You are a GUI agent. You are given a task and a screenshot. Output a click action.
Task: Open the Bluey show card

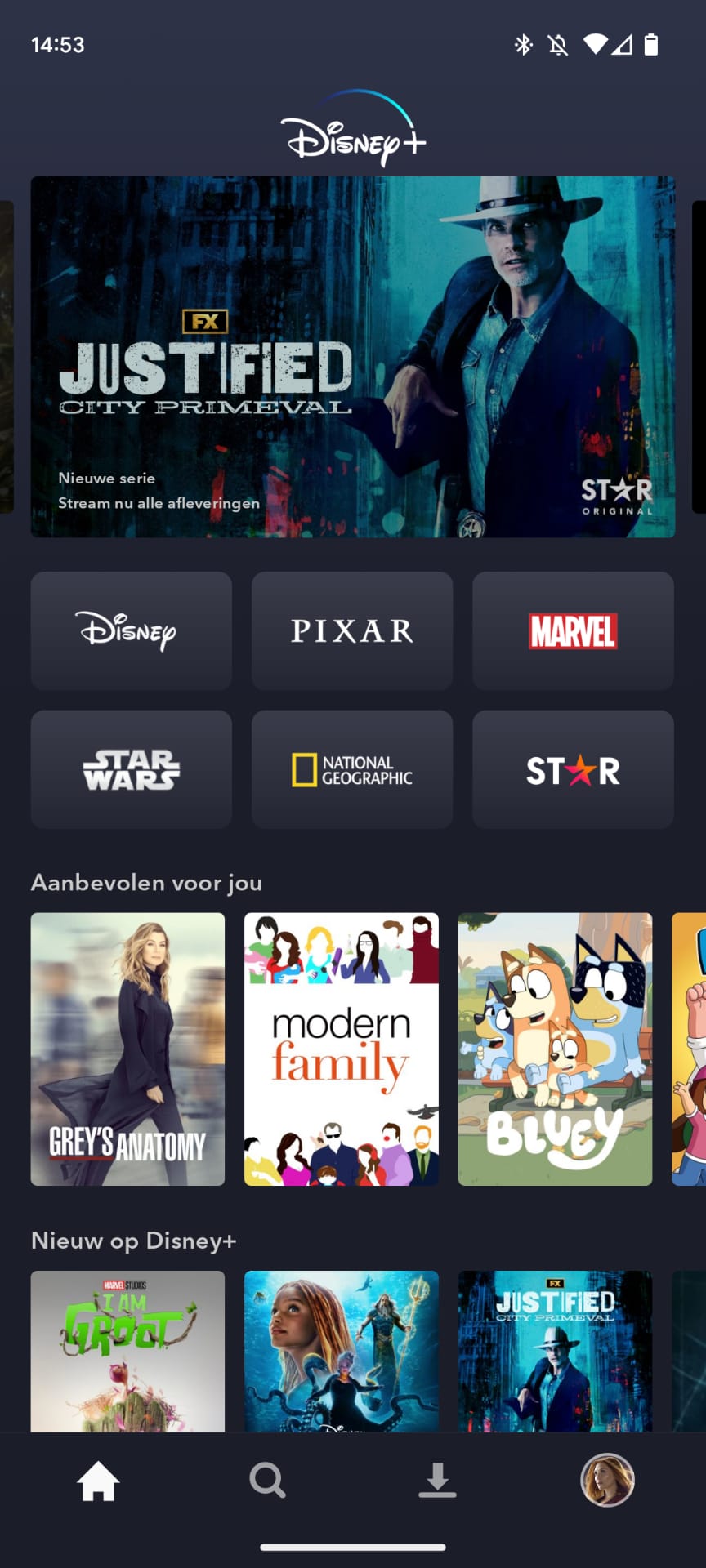[556, 1049]
